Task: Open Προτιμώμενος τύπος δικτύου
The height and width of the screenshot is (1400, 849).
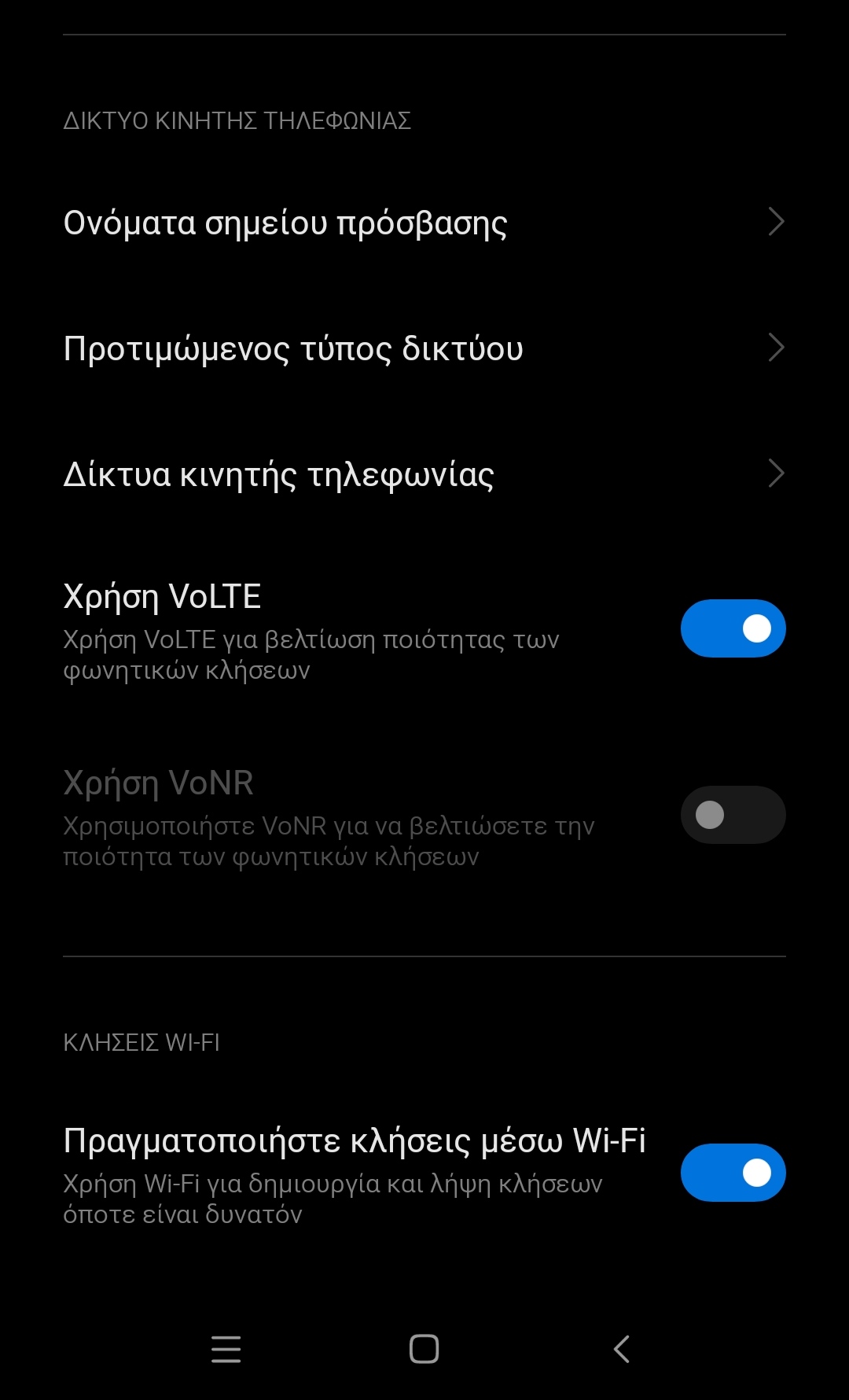Action: 424,348
